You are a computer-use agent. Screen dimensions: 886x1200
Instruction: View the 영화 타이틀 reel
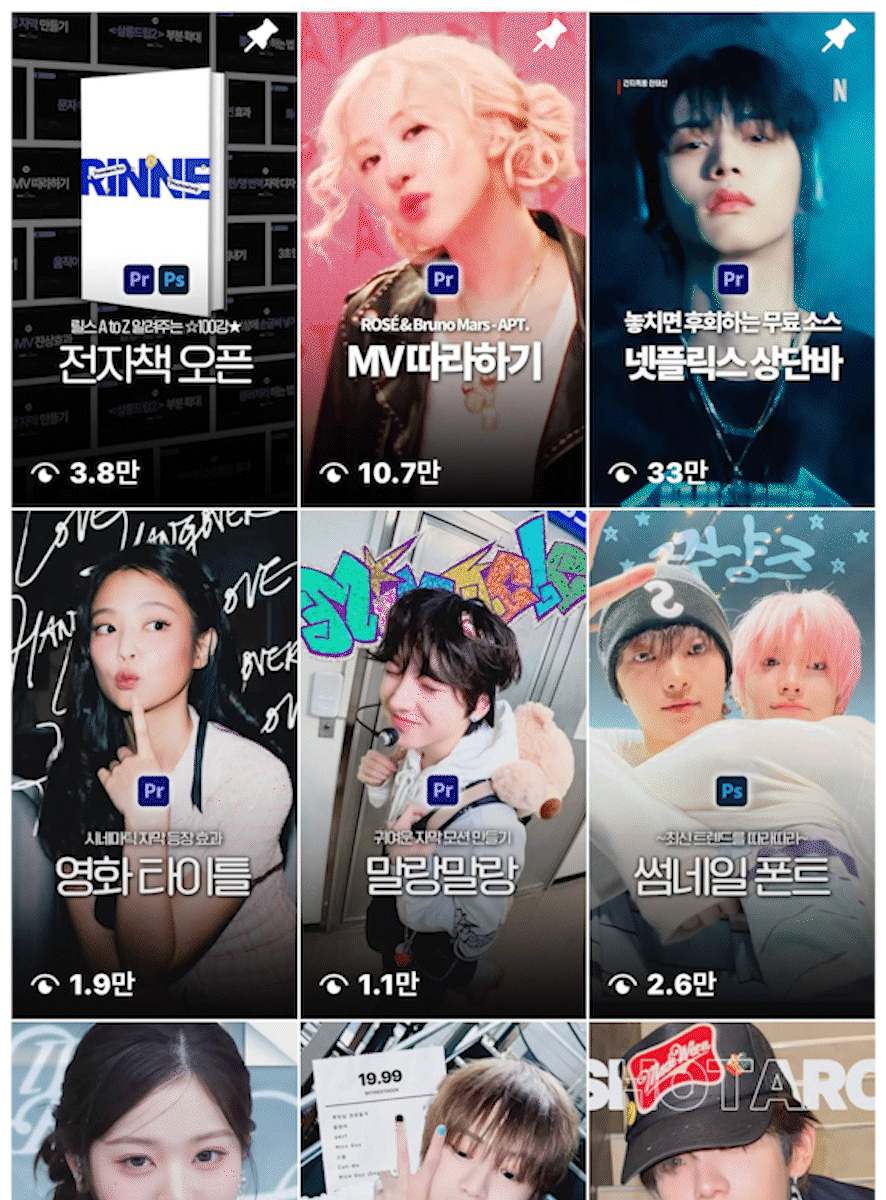[x=154, y=765]
